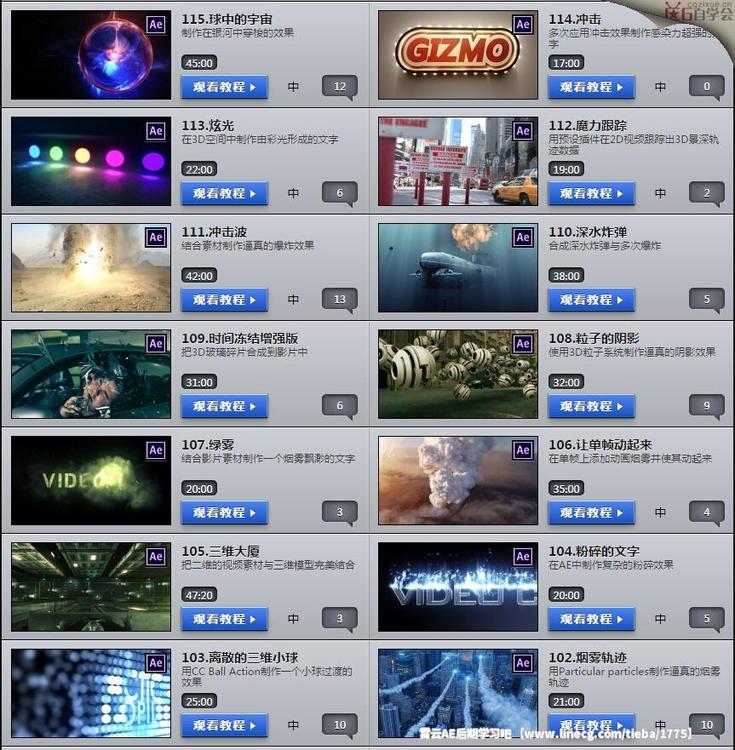Tap 观看教程 for 114.冲击
The image size is (735, 750).
pyautogui.click(x=591, y=87)
